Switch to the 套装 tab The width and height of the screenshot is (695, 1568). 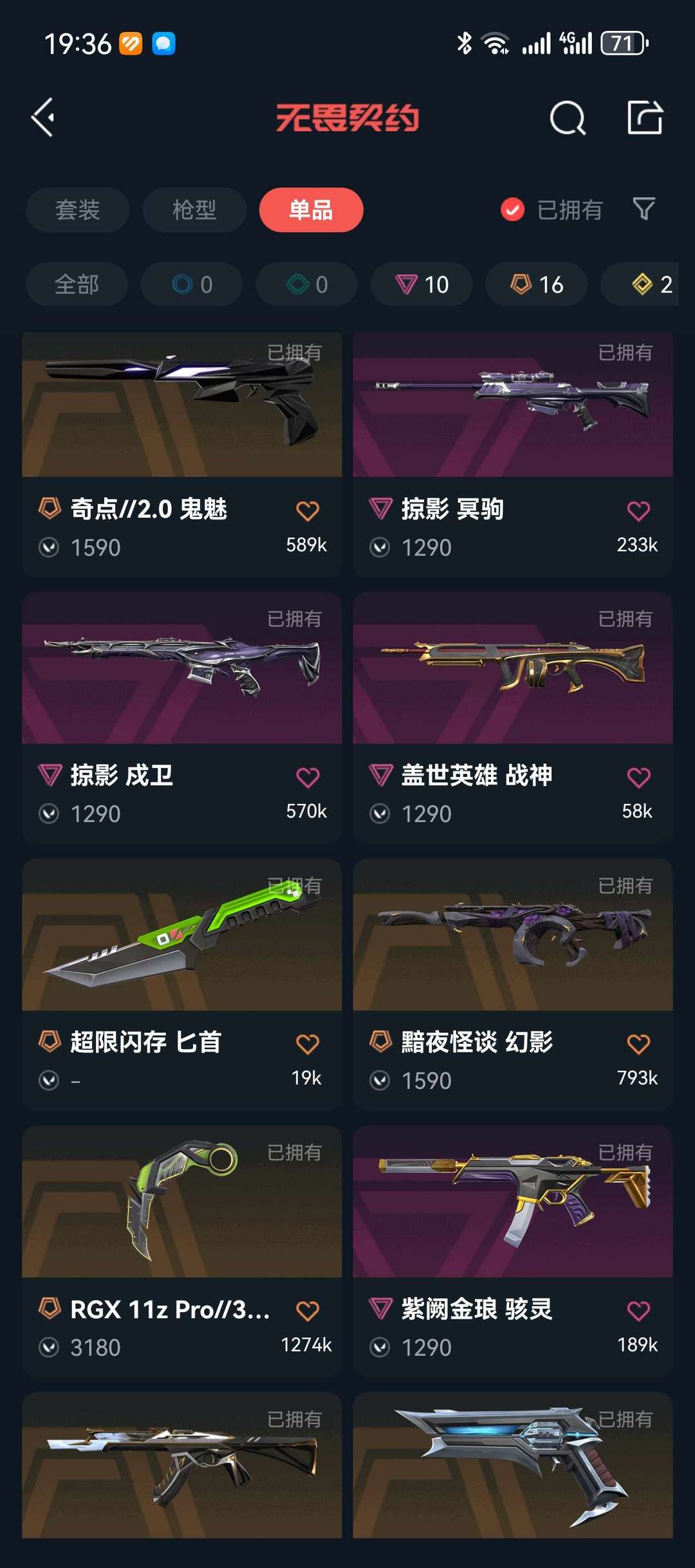pyautogui.click(x=77, y=210)
